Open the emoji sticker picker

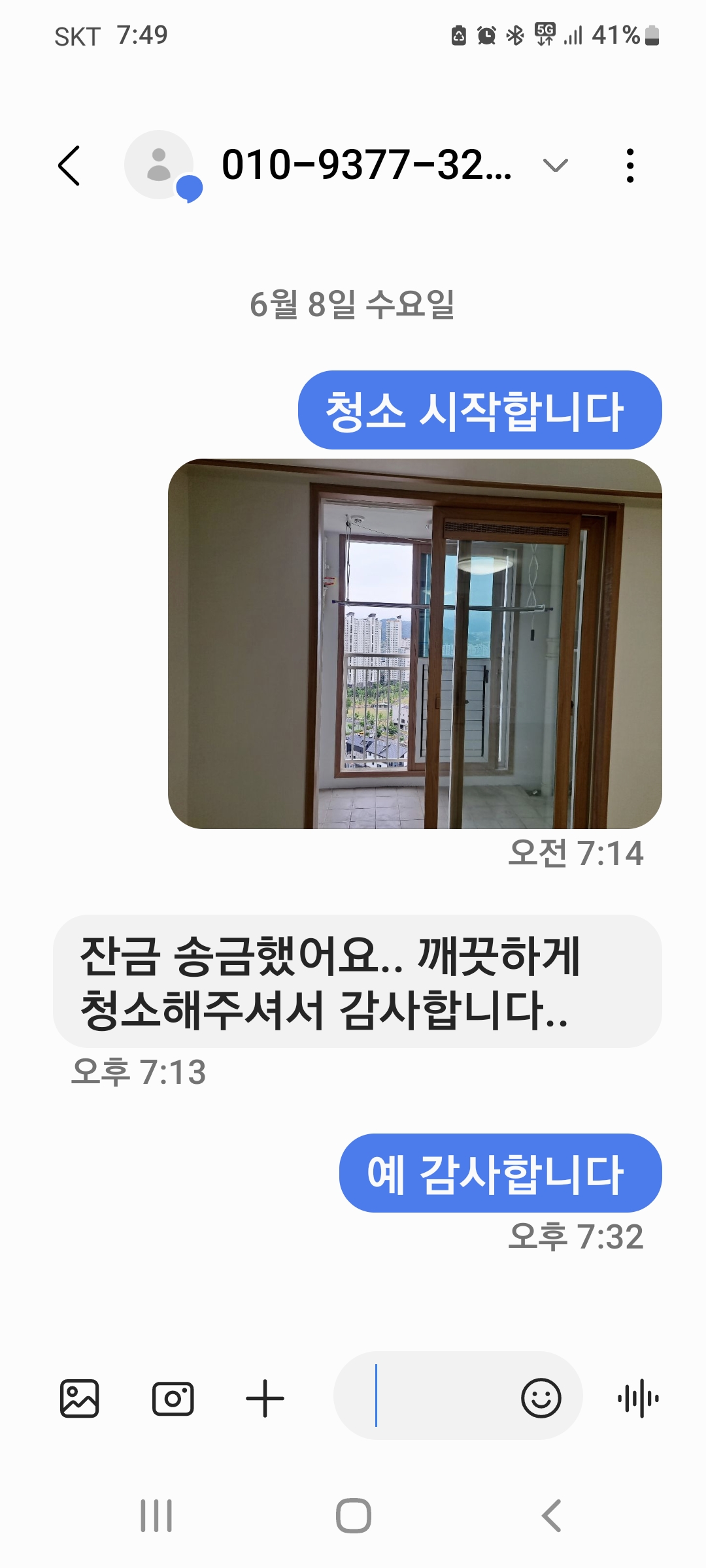point(541,1399)
